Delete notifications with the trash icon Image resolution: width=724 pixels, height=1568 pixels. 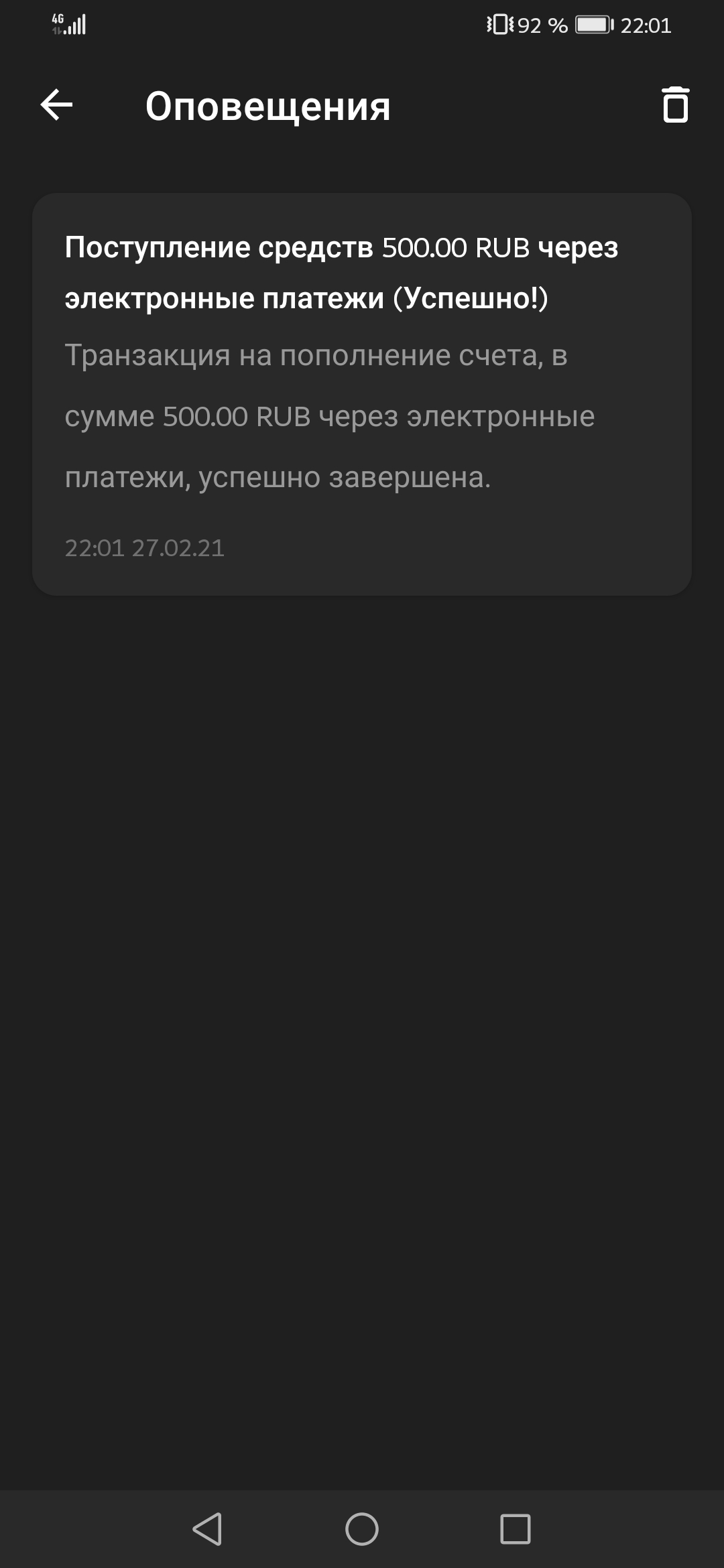[674, 105]
